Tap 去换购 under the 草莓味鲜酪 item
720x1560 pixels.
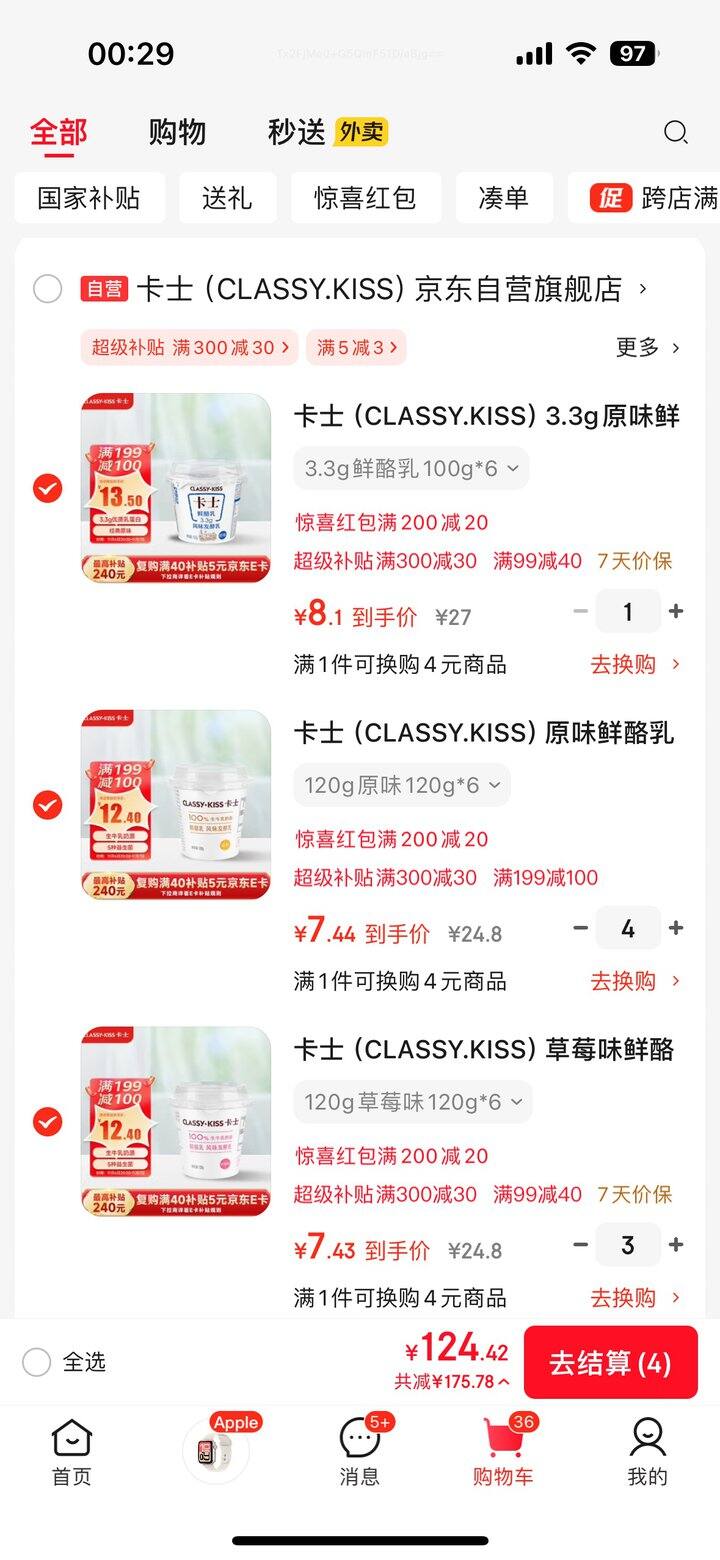[x=634, y=1298]
